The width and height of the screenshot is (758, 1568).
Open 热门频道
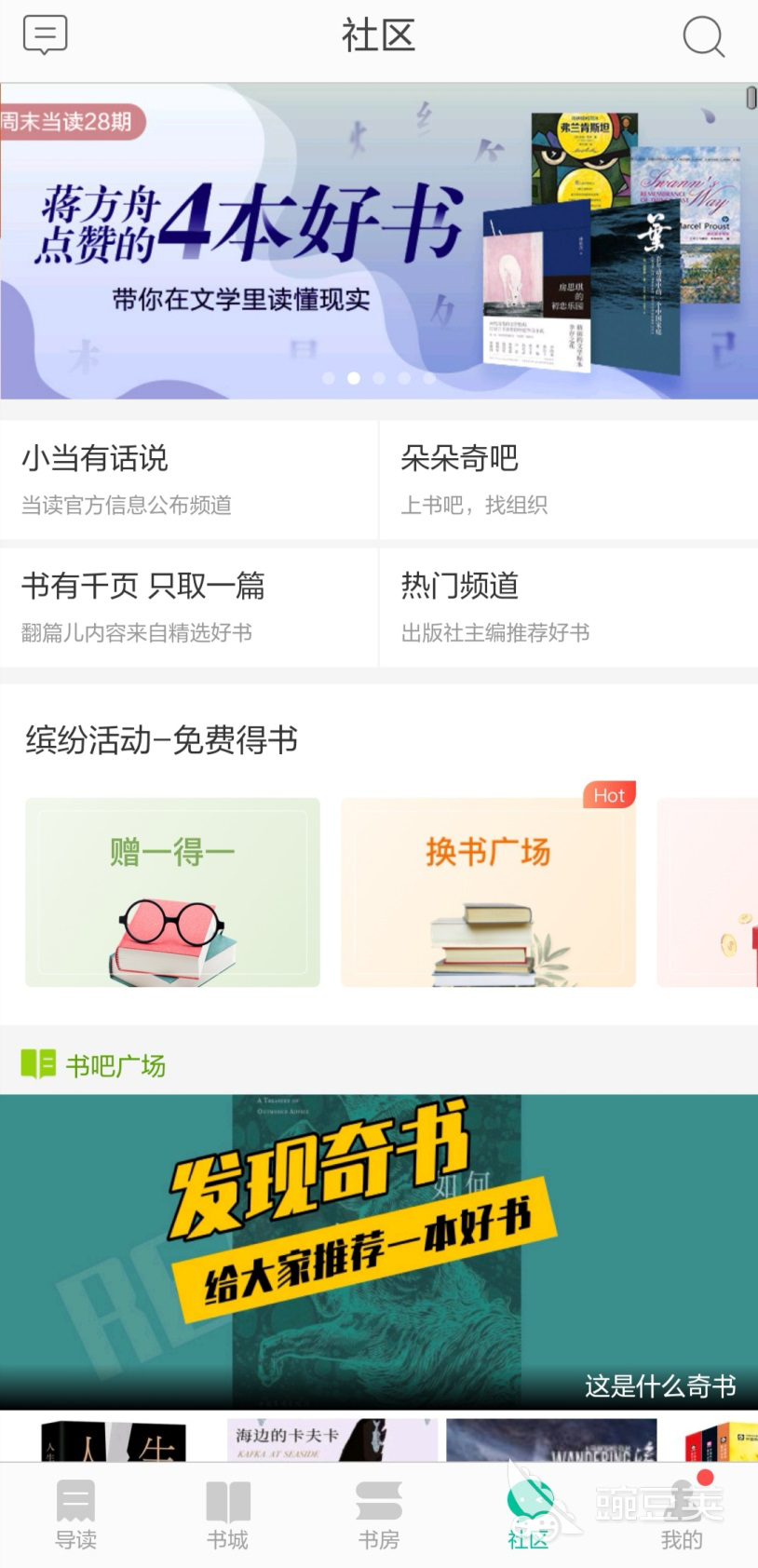(x=568, y=607)
